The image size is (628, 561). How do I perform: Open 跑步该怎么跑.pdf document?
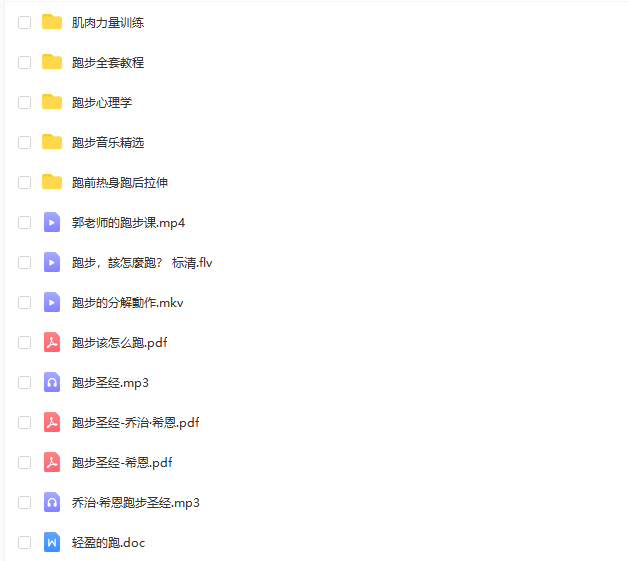tap(119, 342)
